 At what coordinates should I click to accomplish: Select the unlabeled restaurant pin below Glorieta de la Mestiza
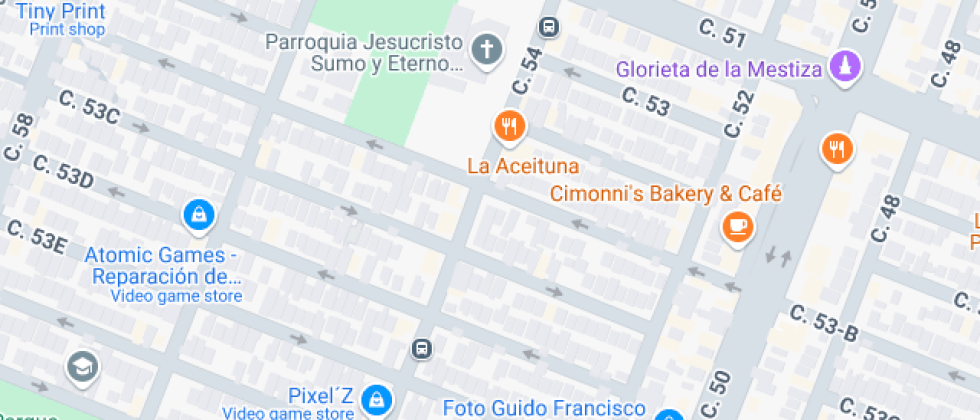pyautogui.click(x=837, y=151)
